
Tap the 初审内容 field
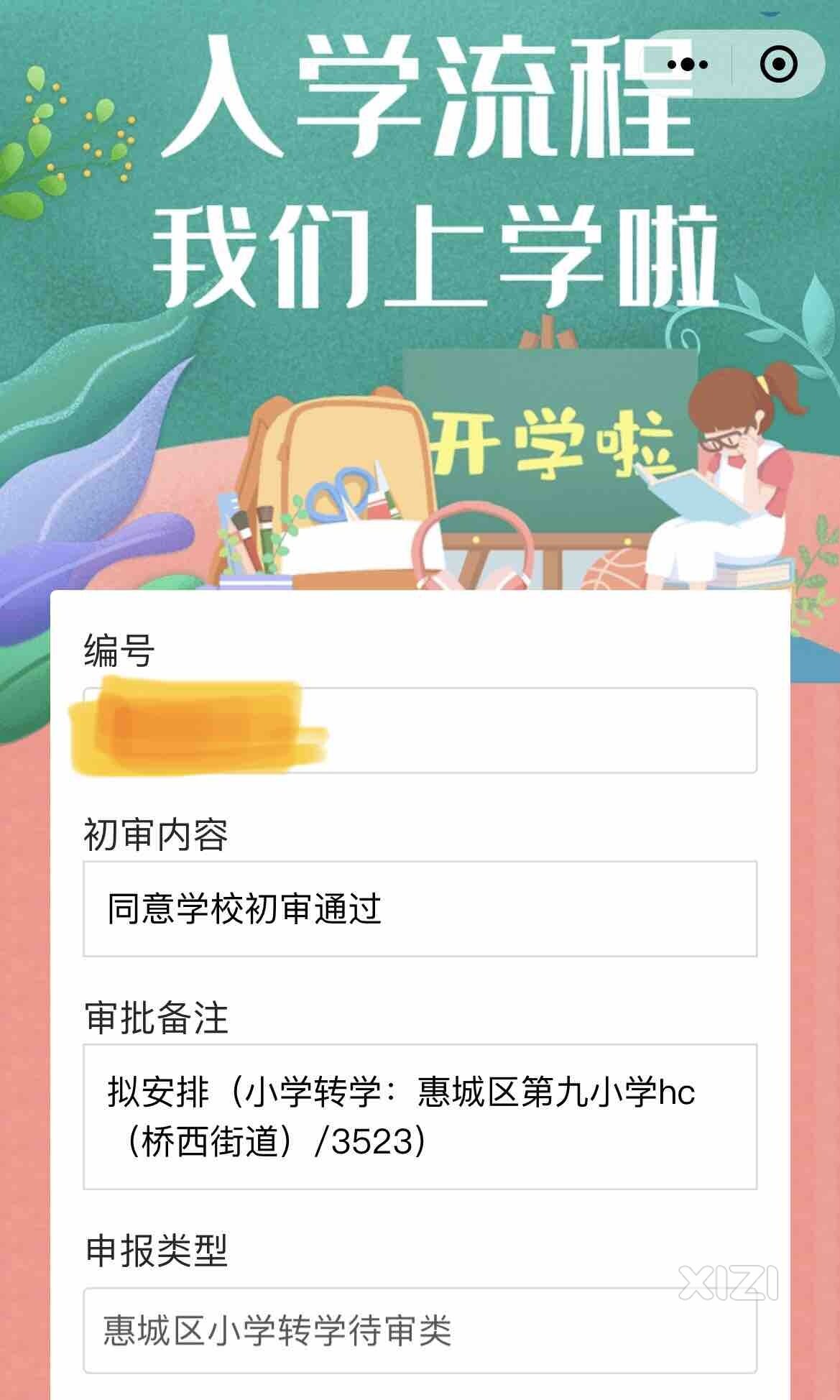(420, 908)
